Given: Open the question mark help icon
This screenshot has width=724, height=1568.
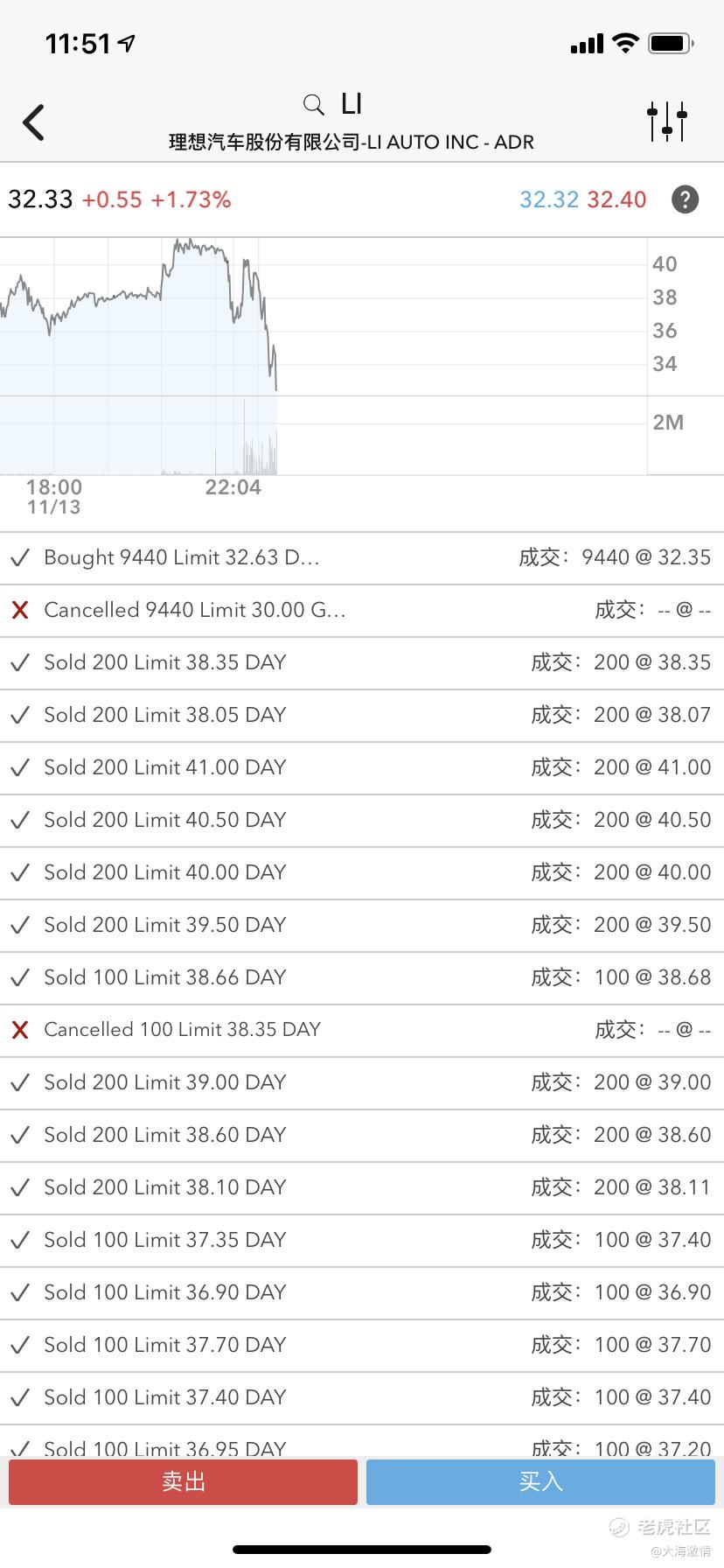Looking at the screenshot, I should tap(685, 199).
